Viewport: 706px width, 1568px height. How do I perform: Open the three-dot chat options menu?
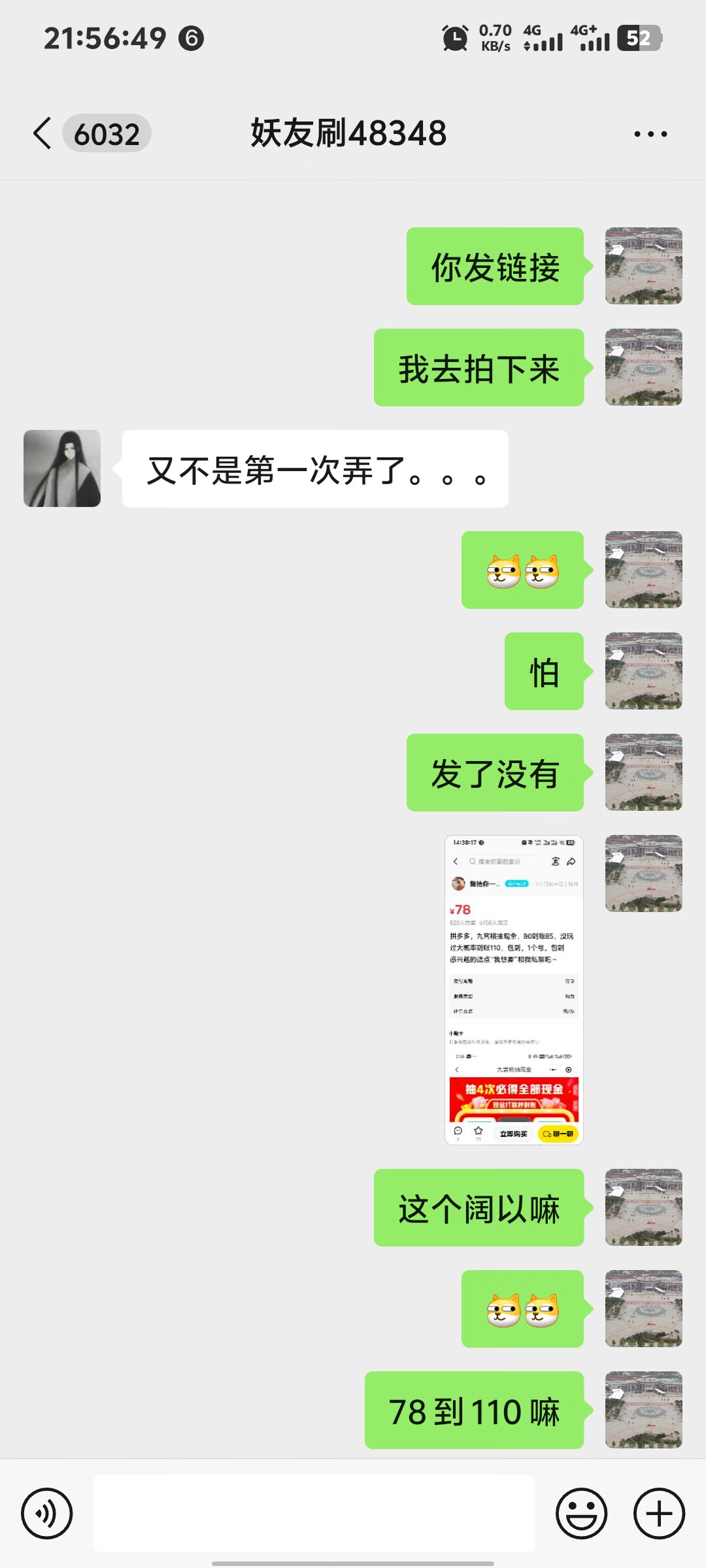pyautogui.click(x=650, y=134)
